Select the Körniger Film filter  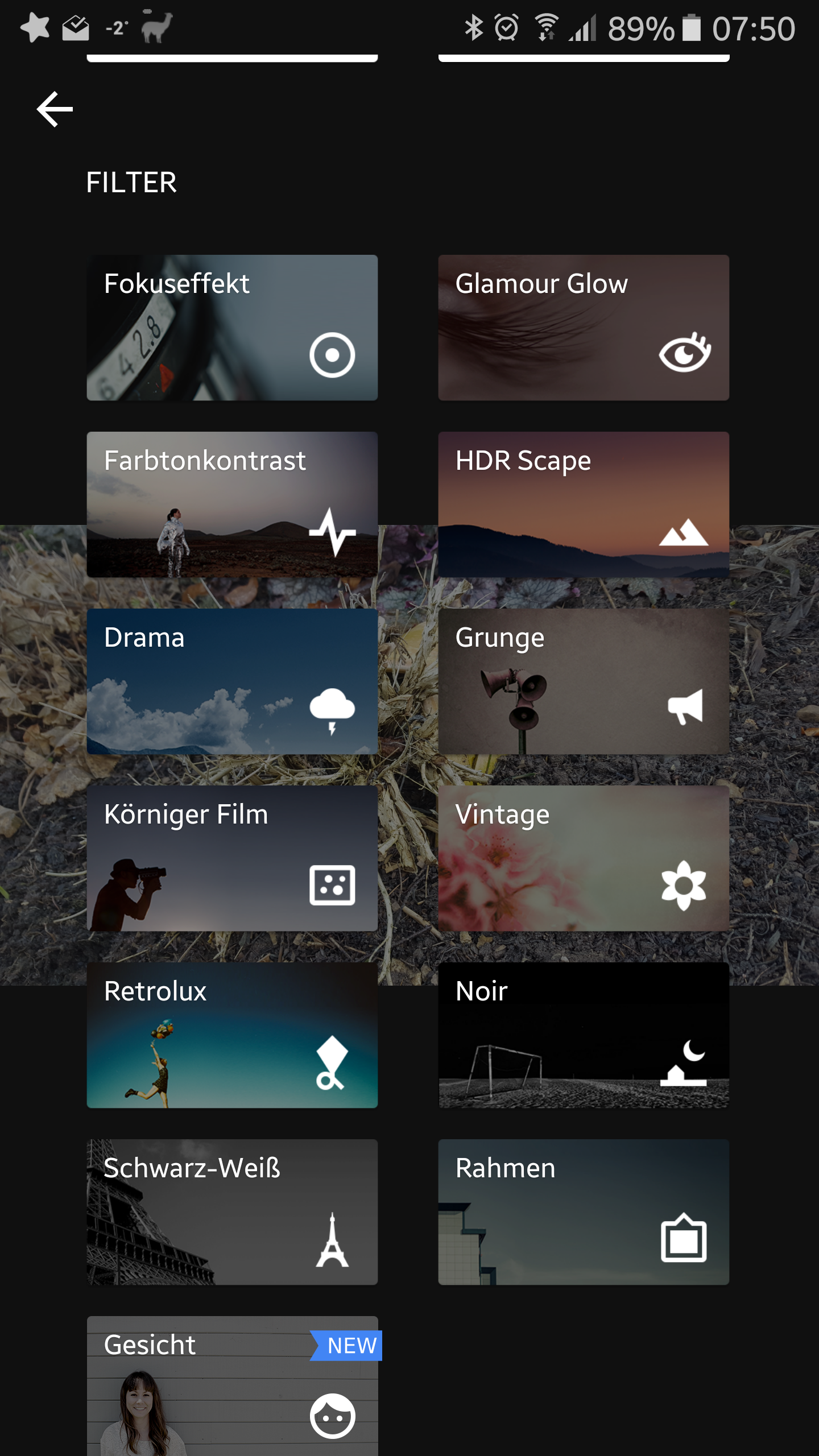(x=232, y=858)
